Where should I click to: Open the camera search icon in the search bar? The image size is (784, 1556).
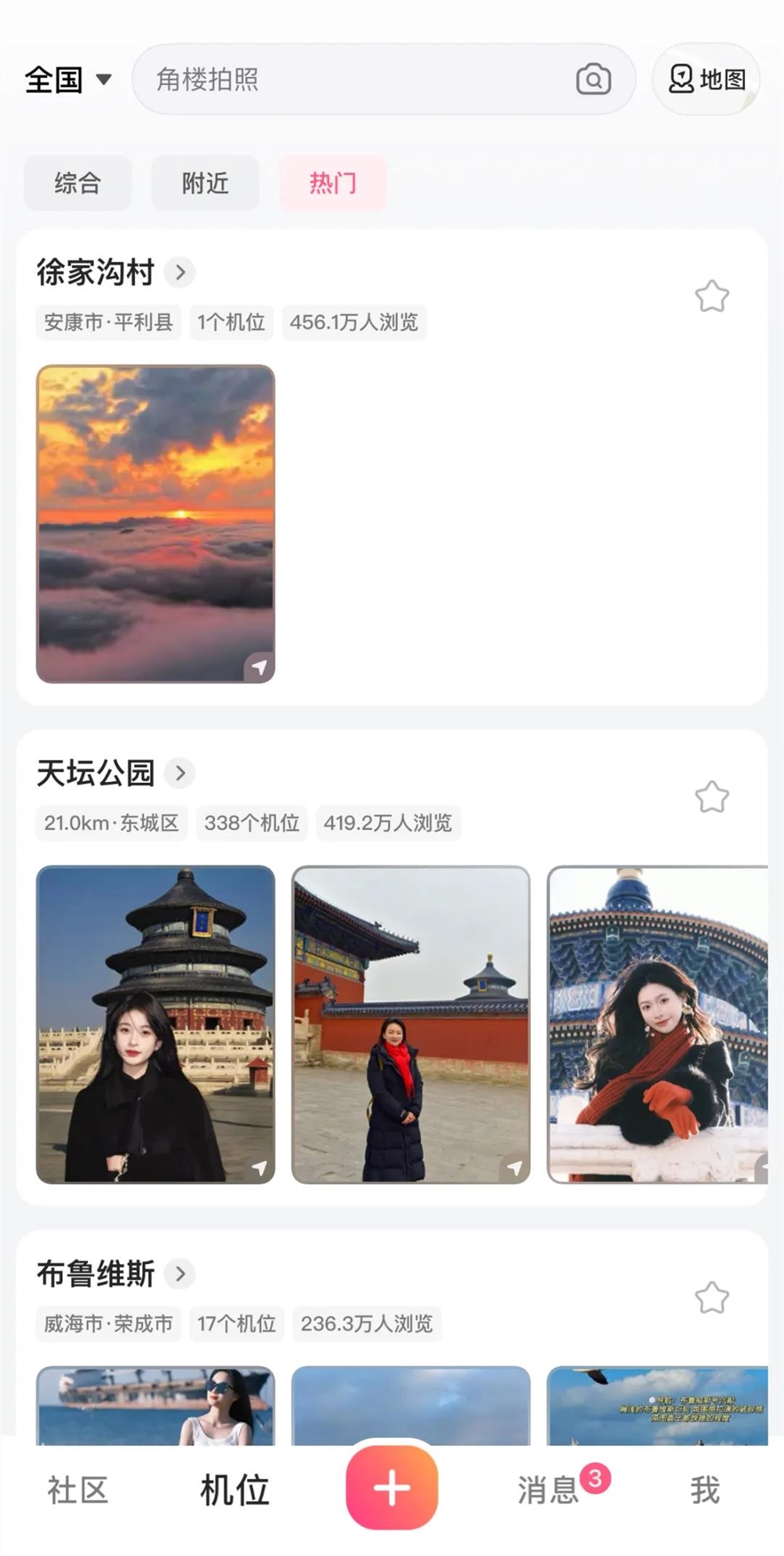pos(595,79)
